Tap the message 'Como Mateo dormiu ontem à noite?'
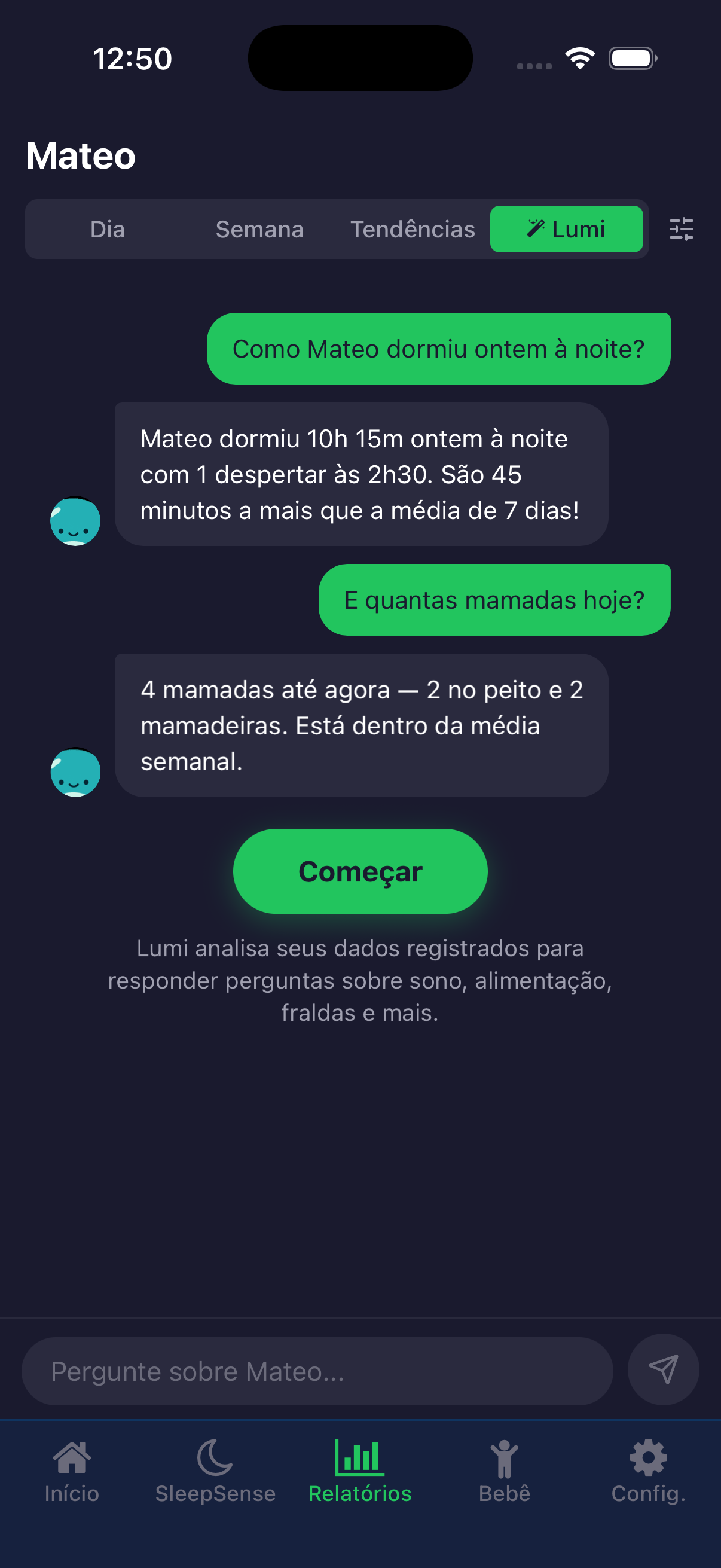721x1568 pixels. coord(438,347)
